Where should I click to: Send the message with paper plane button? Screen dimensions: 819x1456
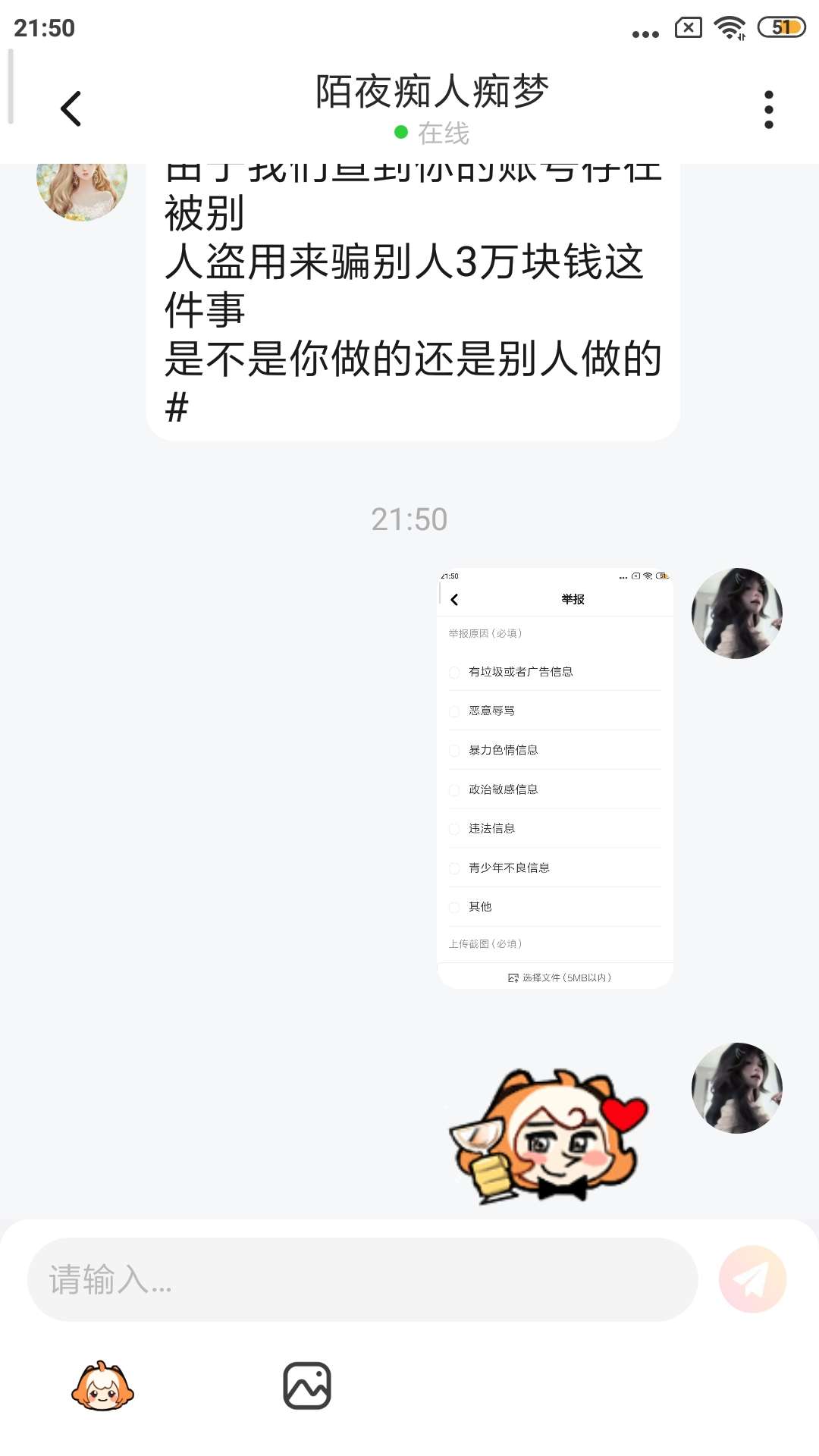[x=752, y=1279]
